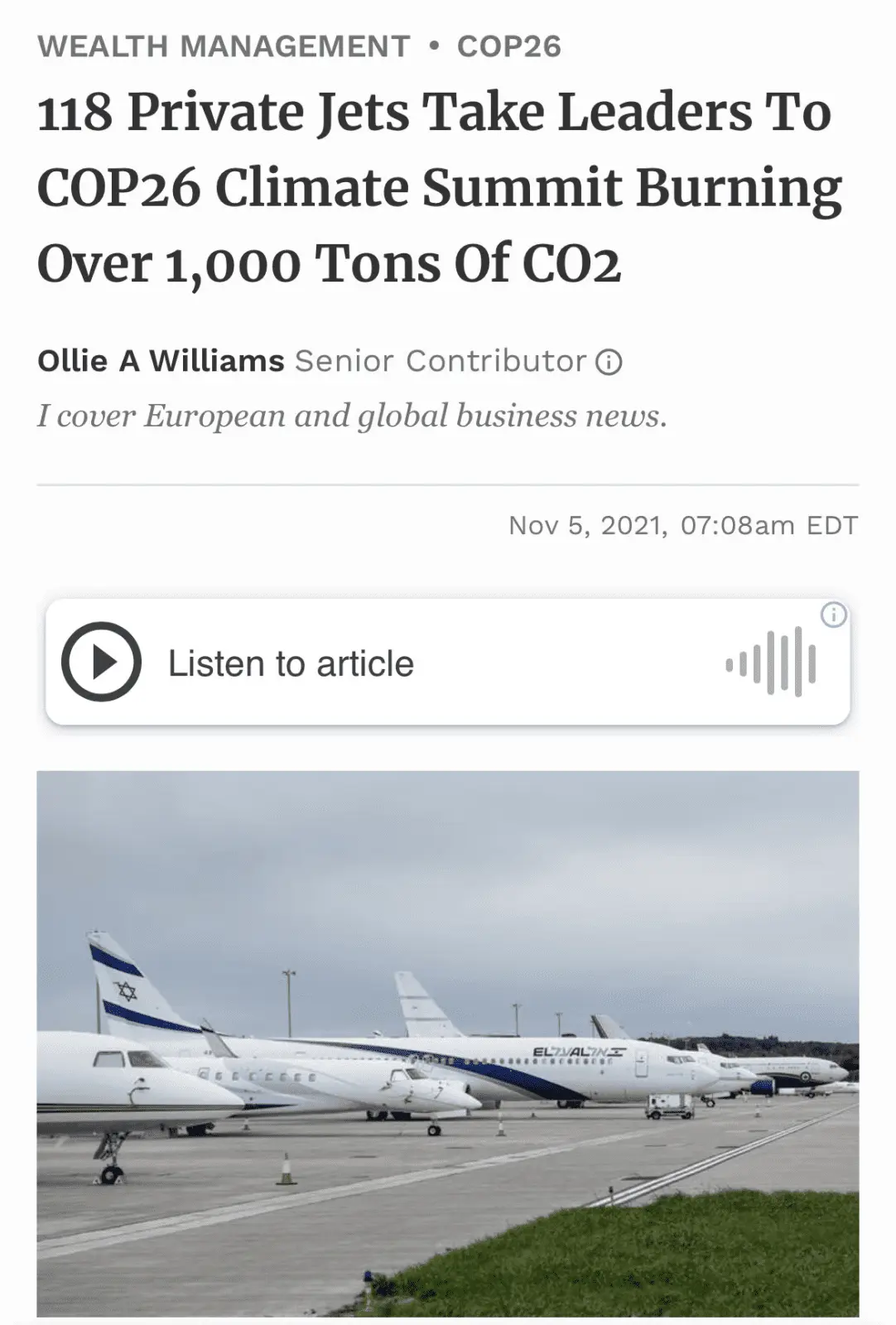View author Ollie A Williams' profile
Viewport: 896px width, 1325px height.
pyautogui.click(x=161, y=361)
